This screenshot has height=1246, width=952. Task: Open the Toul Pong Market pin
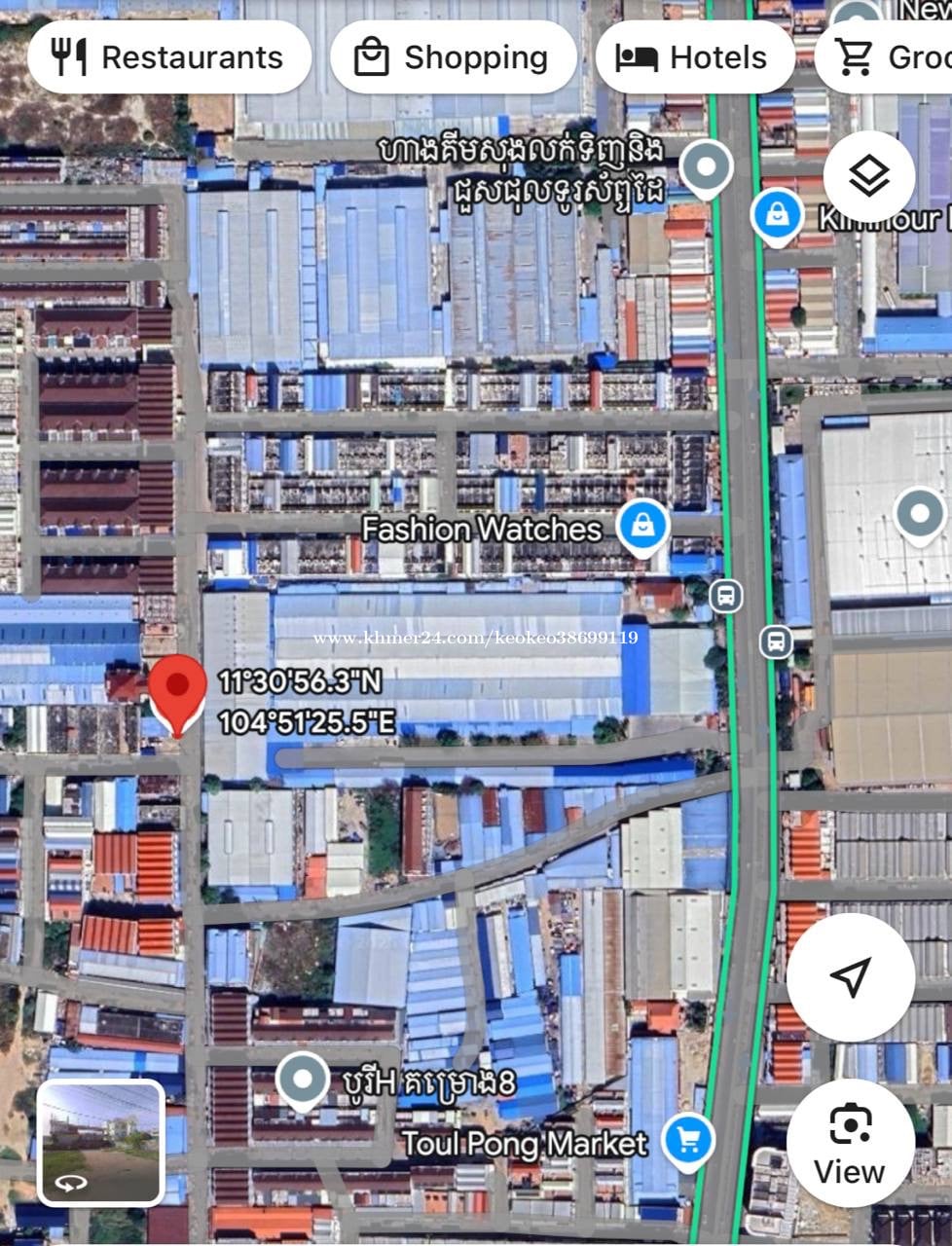[688, 1138]
